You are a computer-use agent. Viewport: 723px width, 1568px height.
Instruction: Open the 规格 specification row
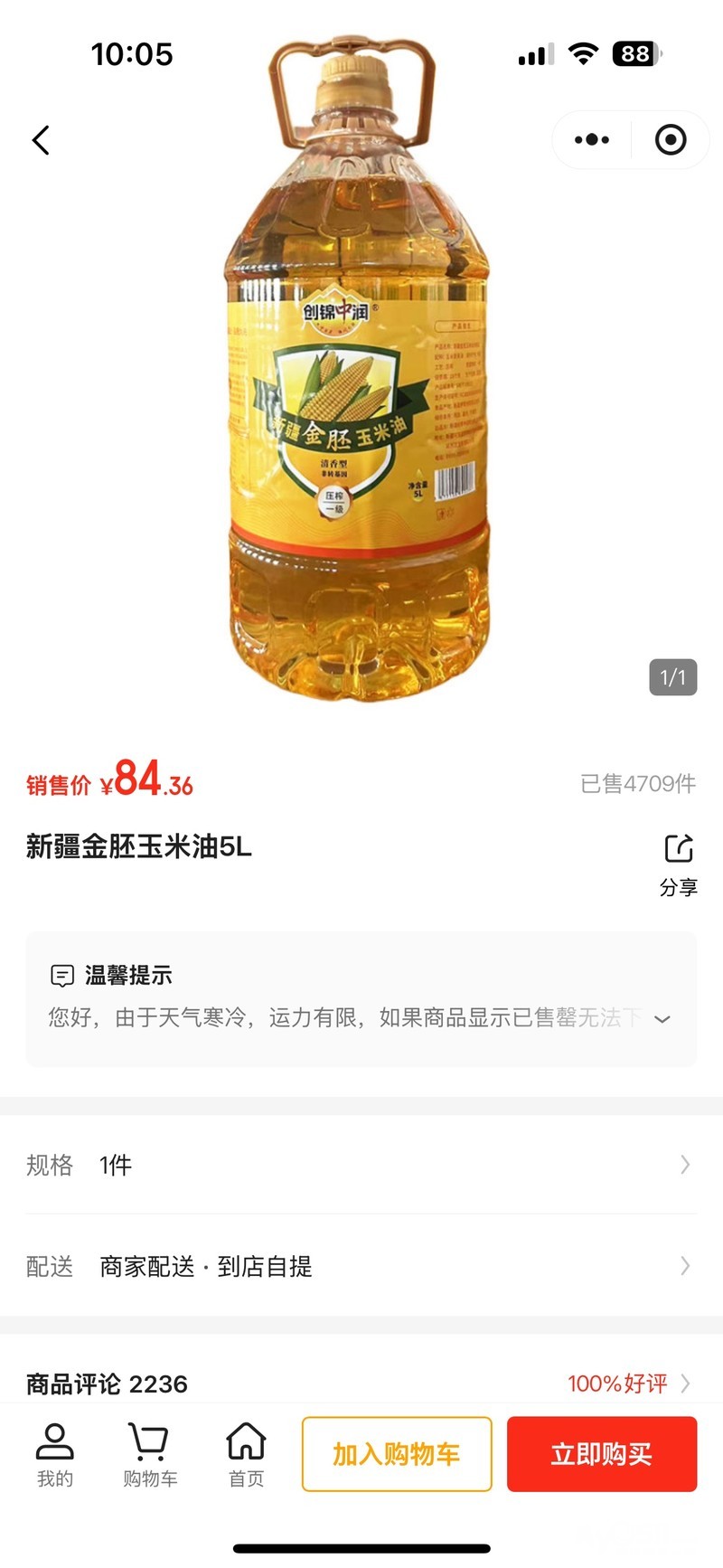coord(361,1165)
